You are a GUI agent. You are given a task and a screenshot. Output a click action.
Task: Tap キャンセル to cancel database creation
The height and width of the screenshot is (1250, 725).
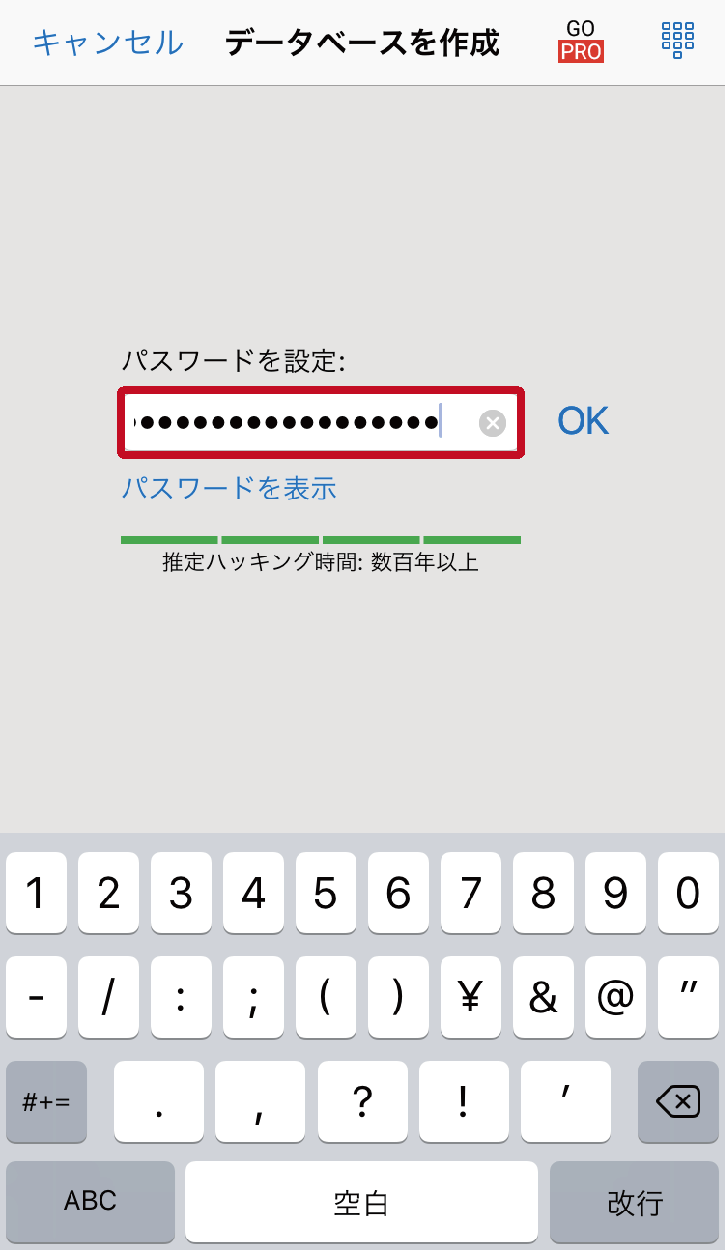coord(108,43)
